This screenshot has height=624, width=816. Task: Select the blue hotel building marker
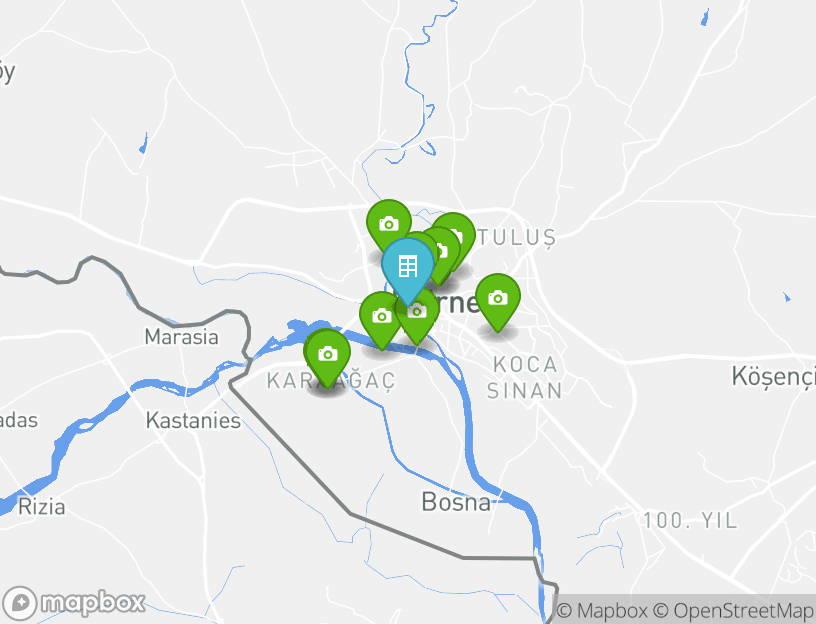[407, 266]
